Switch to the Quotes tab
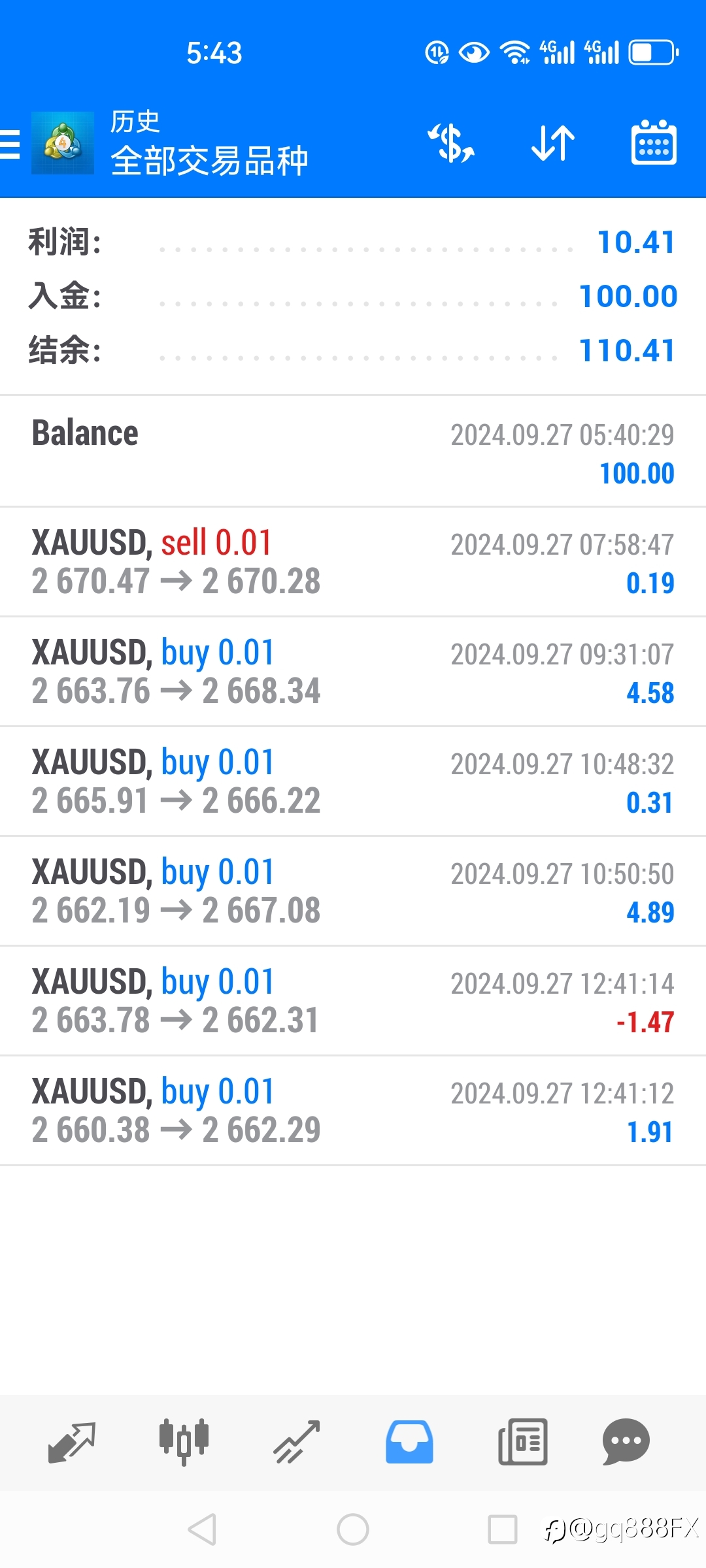 tap(72, 1442)
